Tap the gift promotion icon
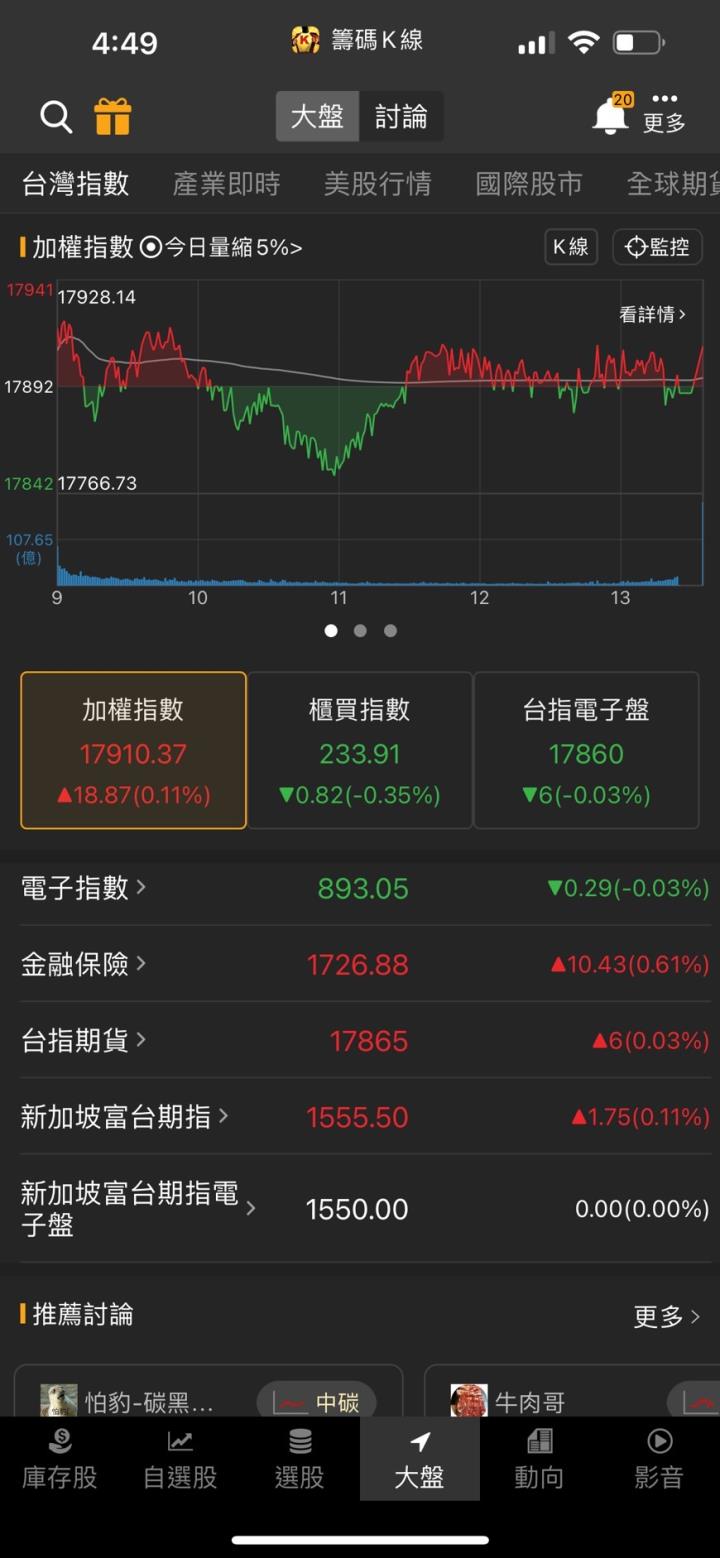Viewport: 720px width, 1558px height. [115, 117]
